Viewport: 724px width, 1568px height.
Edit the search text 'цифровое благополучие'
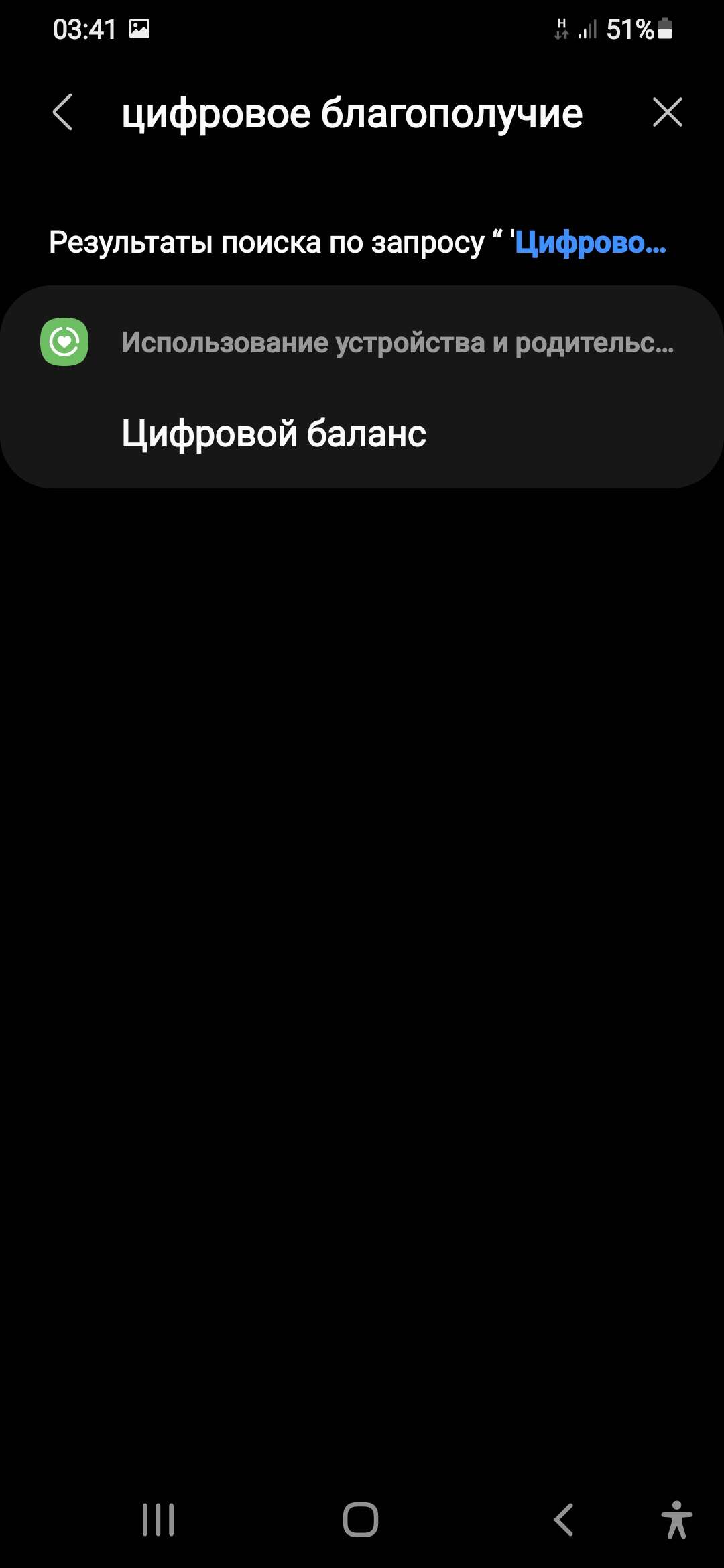pyautogui.click(x=352, y=113)
